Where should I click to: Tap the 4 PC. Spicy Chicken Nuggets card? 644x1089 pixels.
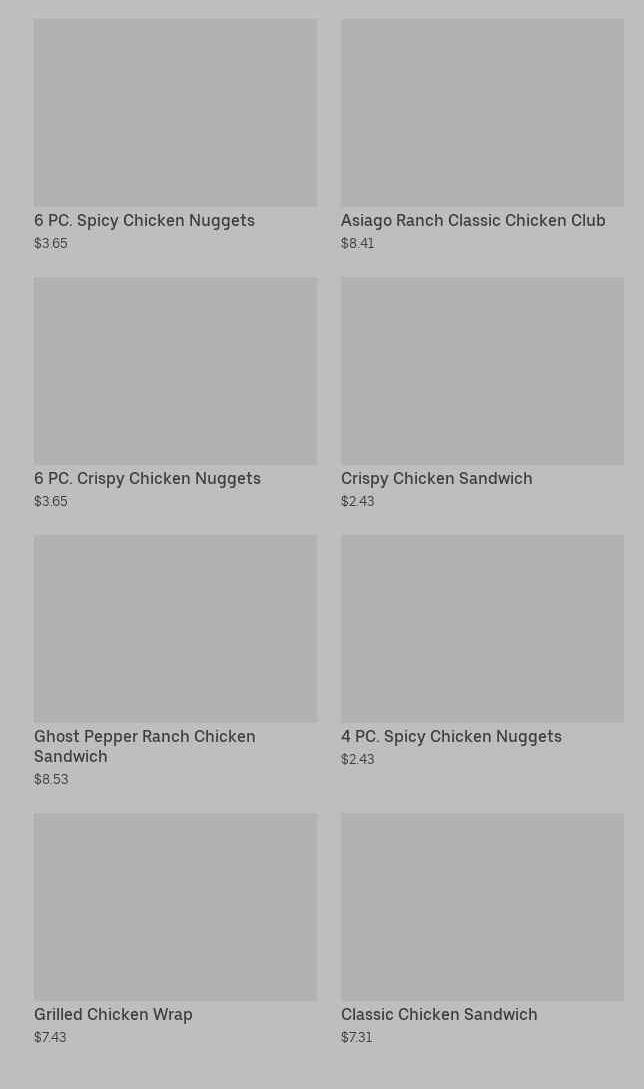point(482,651)
